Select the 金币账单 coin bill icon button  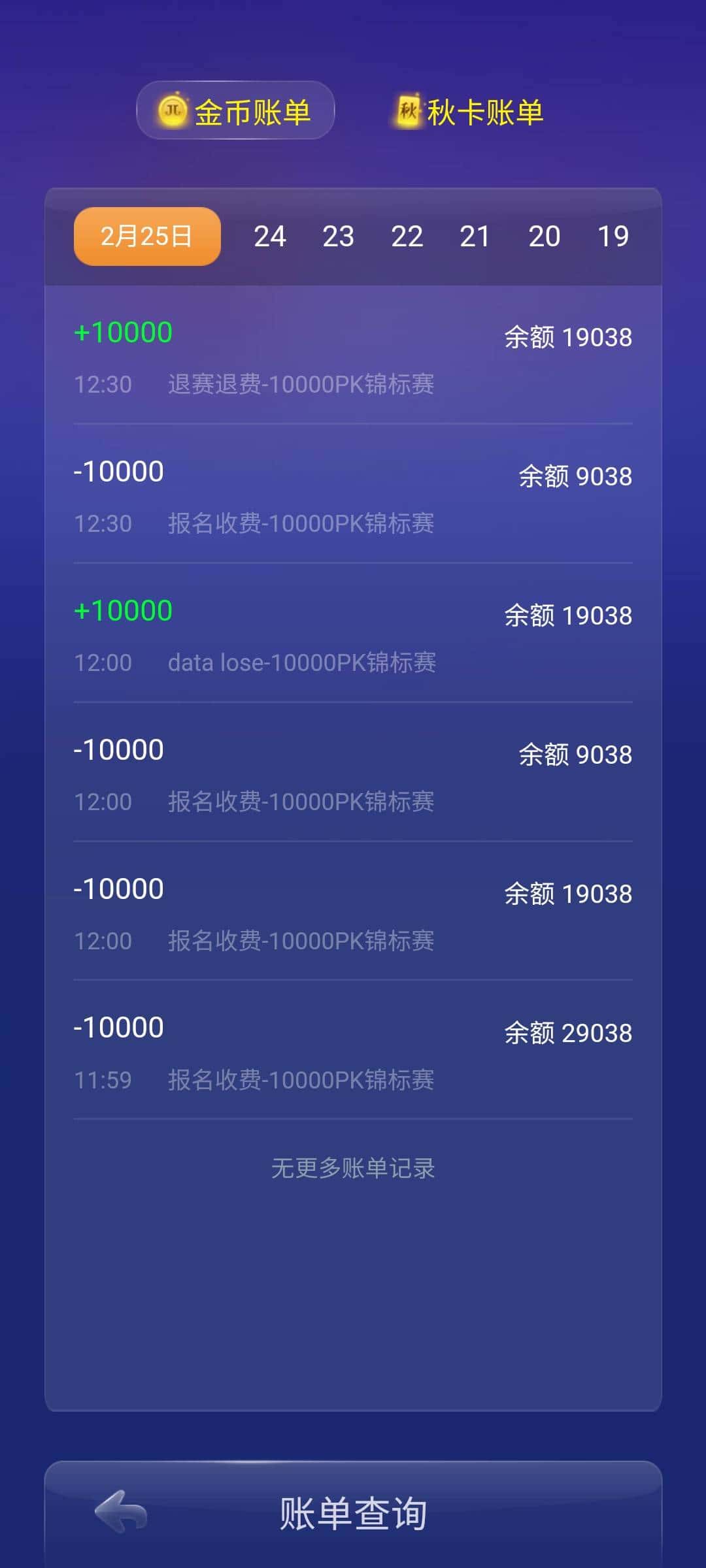[172, 112]
